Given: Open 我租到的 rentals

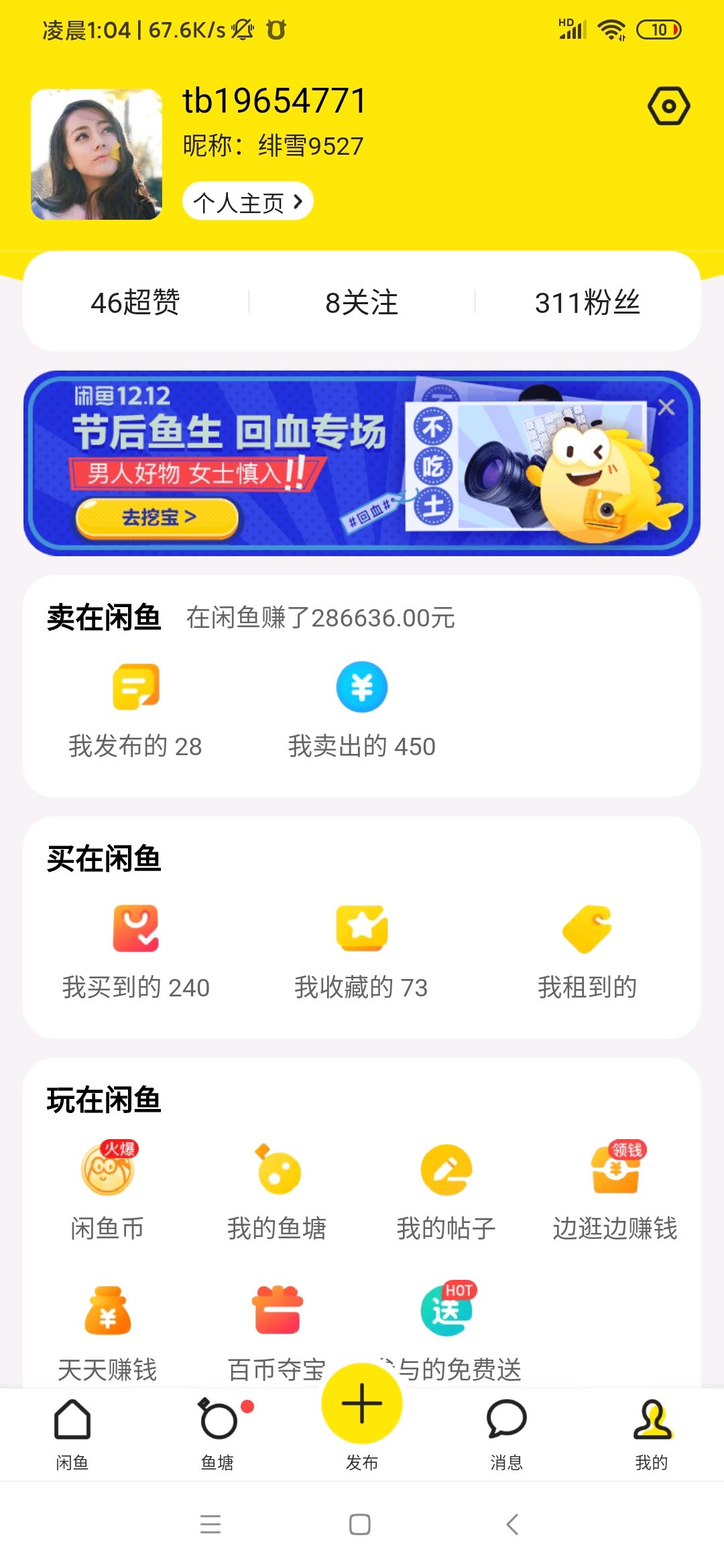Looking at the screenshot, I should click(x=587, y=950).
